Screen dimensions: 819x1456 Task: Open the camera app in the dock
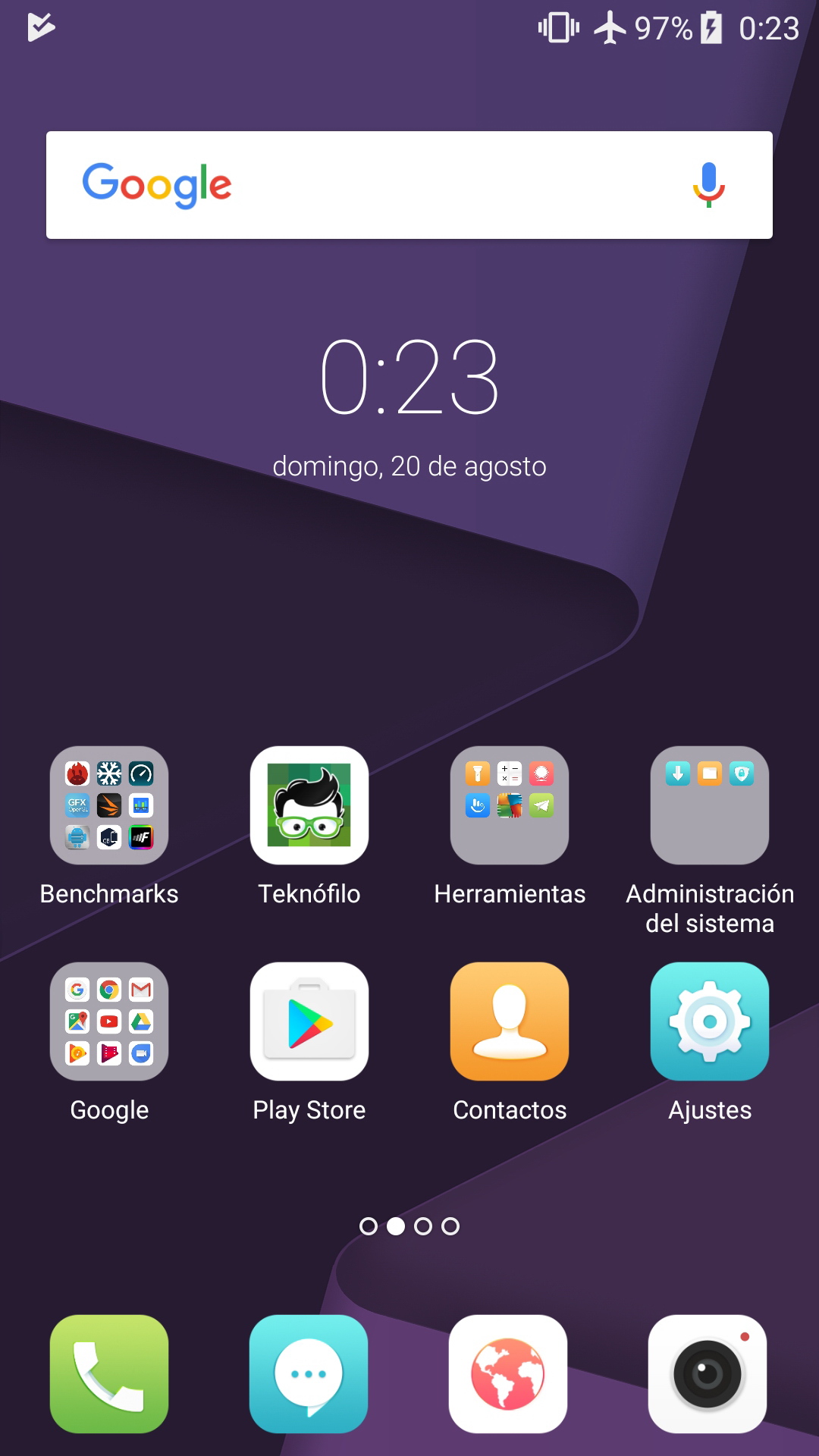coord(708,1373)
